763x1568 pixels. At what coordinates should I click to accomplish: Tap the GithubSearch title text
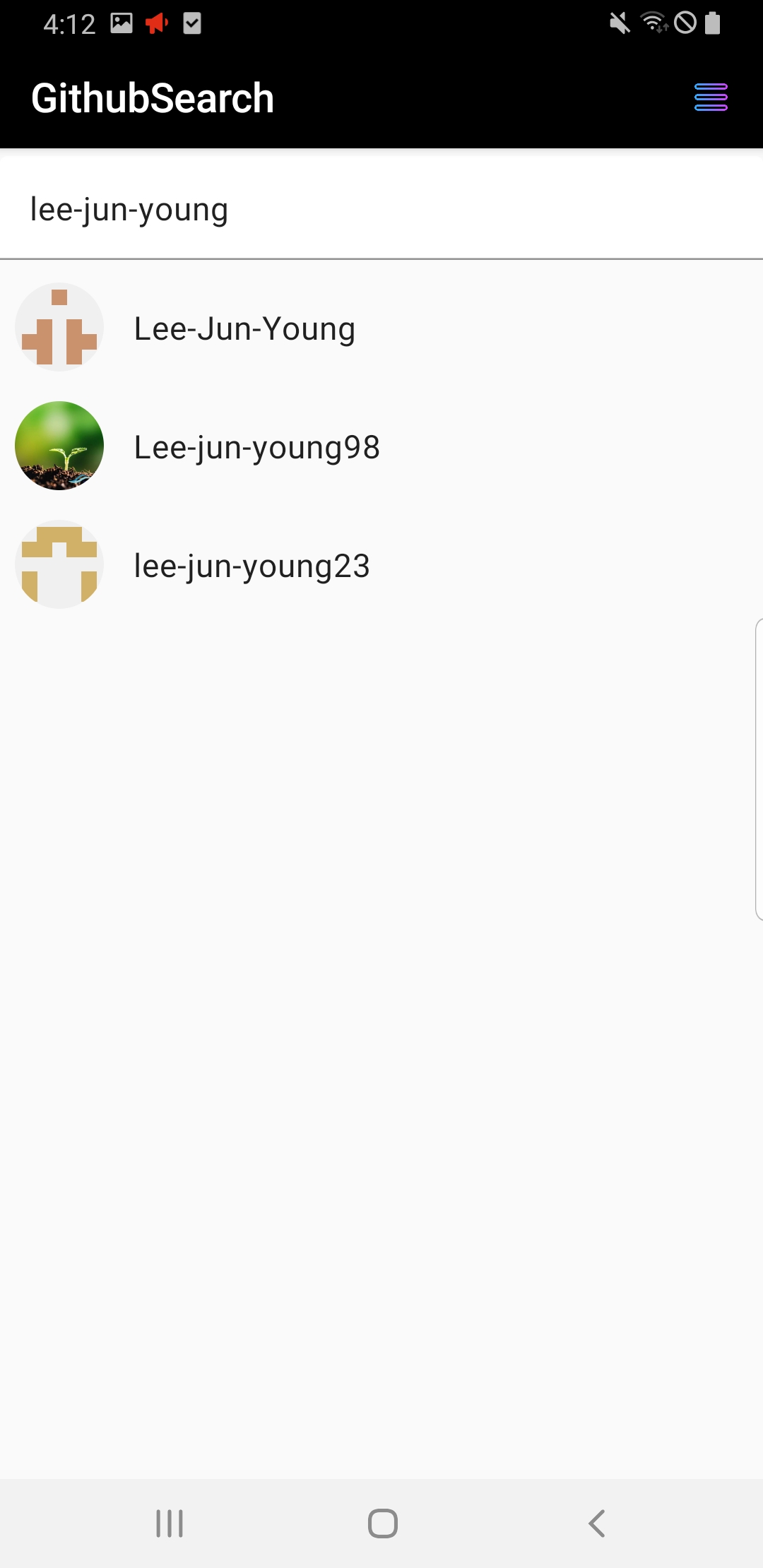(x=153, y=97)
